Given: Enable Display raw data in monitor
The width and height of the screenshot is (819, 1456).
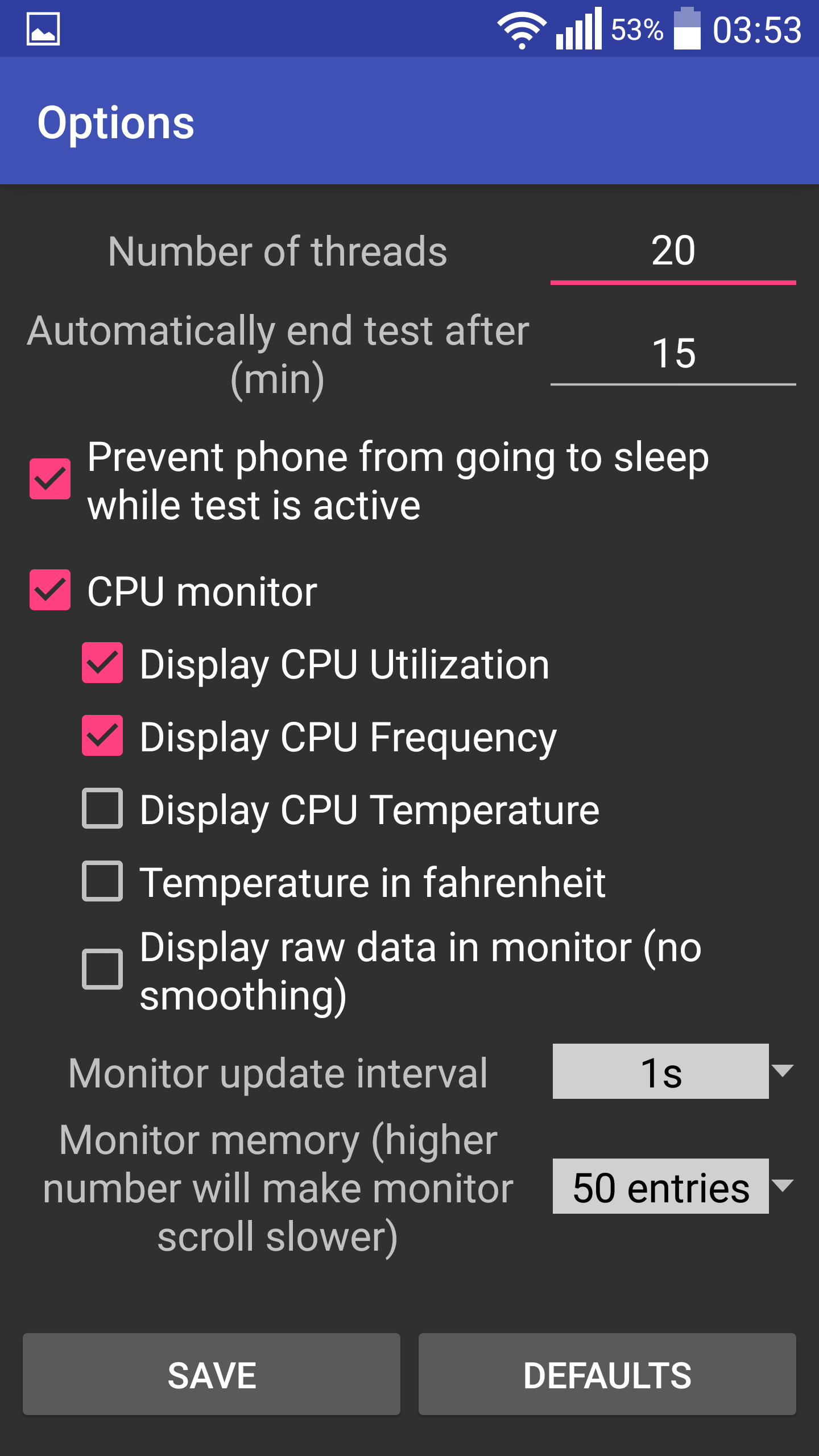Looking at the screenshot, I should (102, 969).
